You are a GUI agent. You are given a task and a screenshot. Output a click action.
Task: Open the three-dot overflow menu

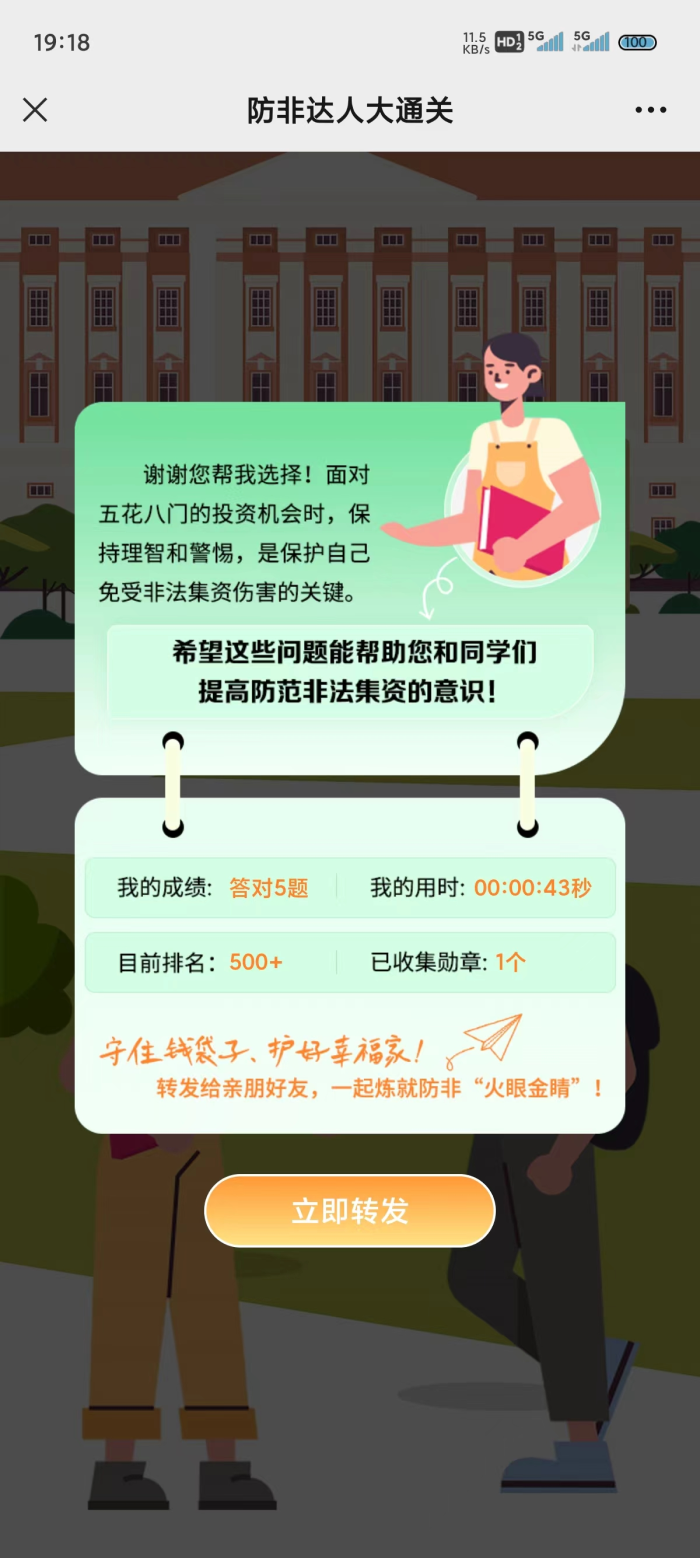pos(650,111)
